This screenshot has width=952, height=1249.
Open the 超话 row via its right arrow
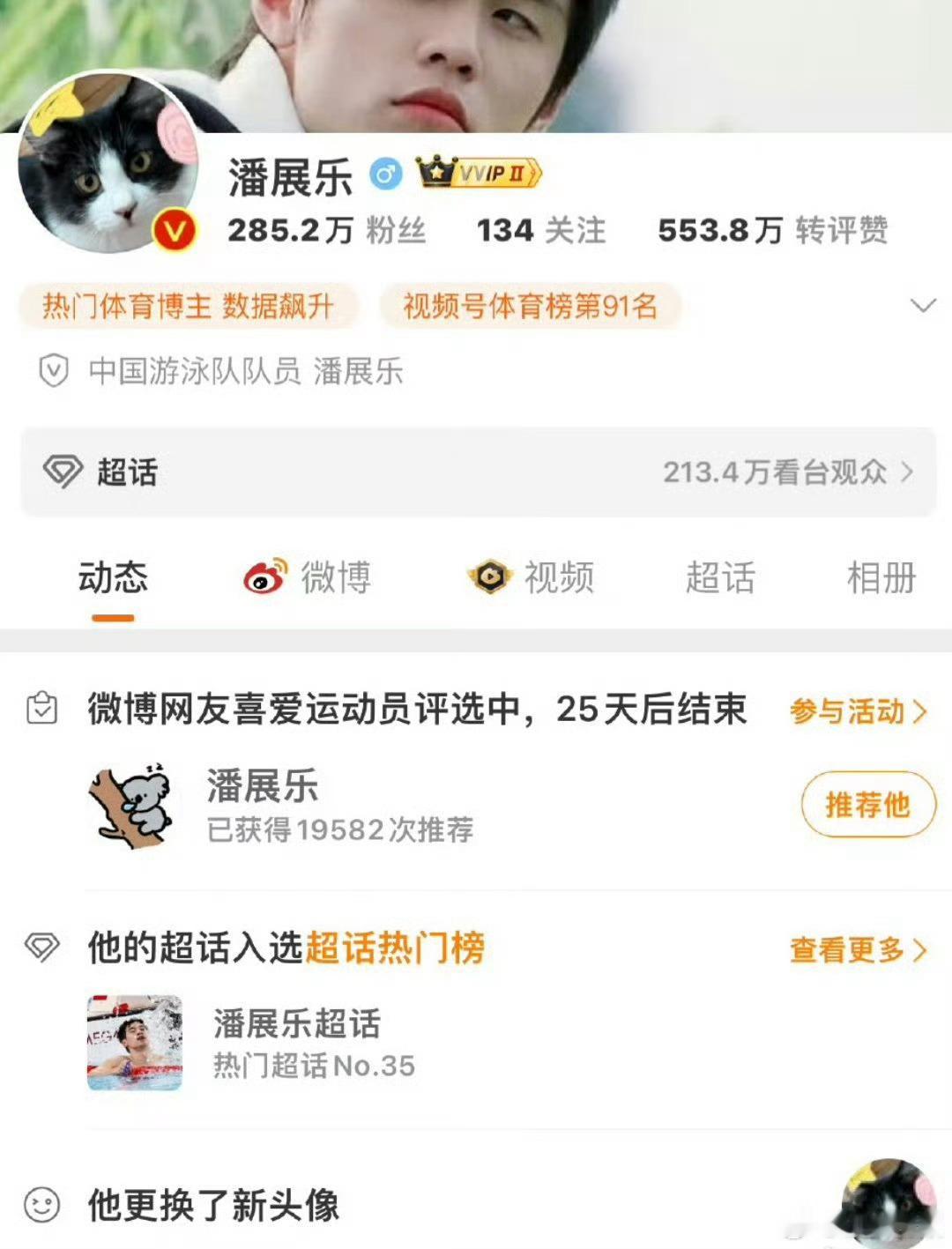click(906, 473)
